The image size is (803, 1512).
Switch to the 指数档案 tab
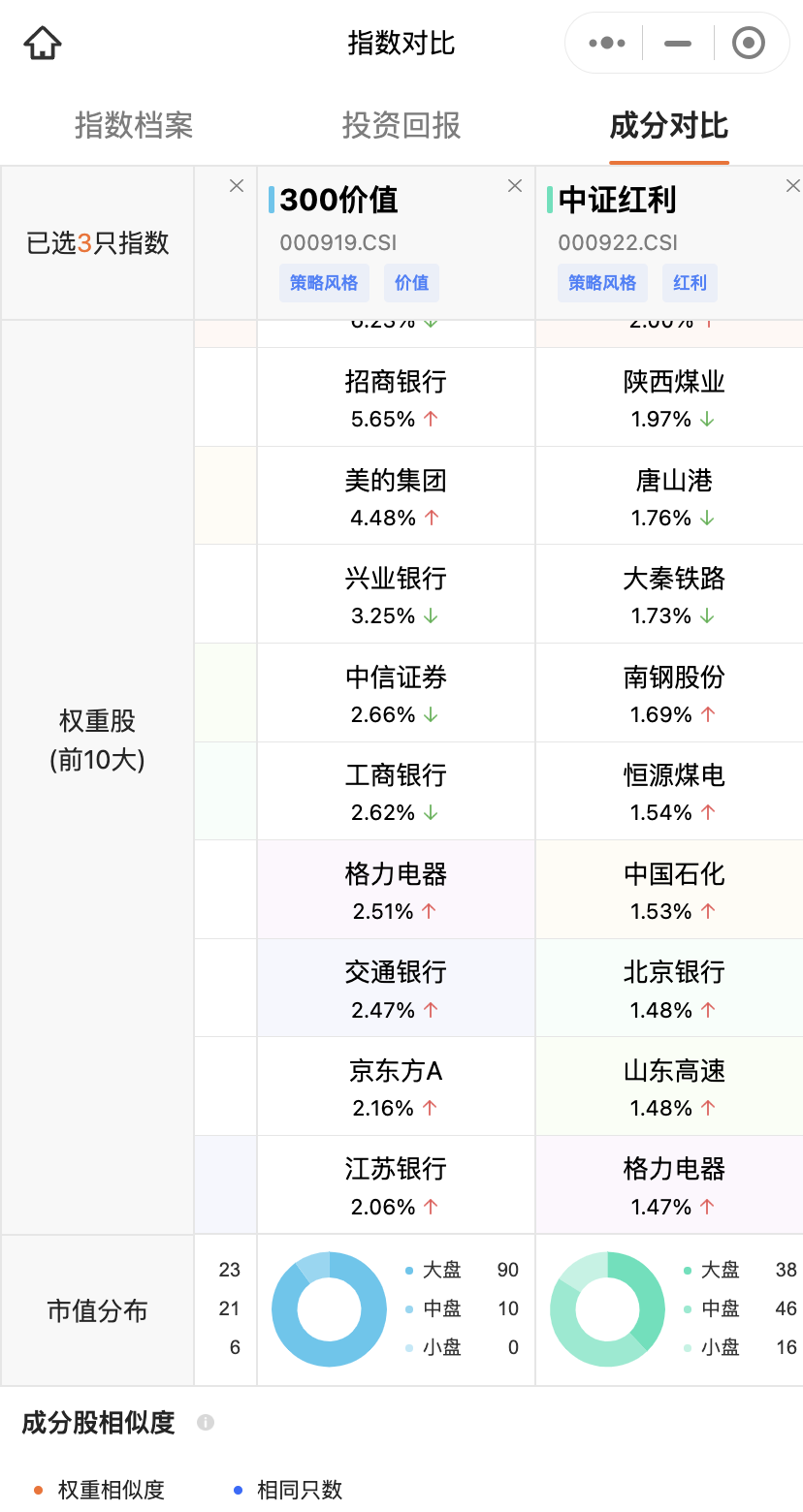(134, 126)
